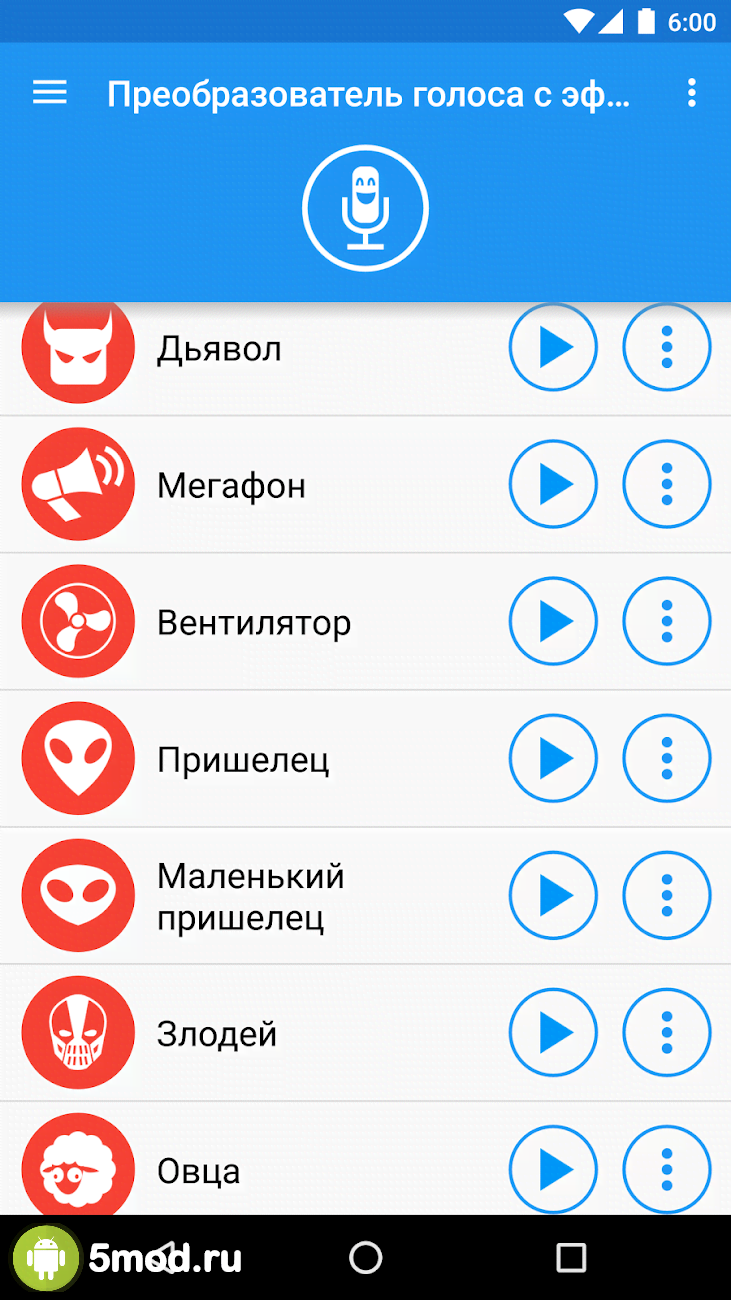
Task: Open more options for Злодей
Action: 667,1033
